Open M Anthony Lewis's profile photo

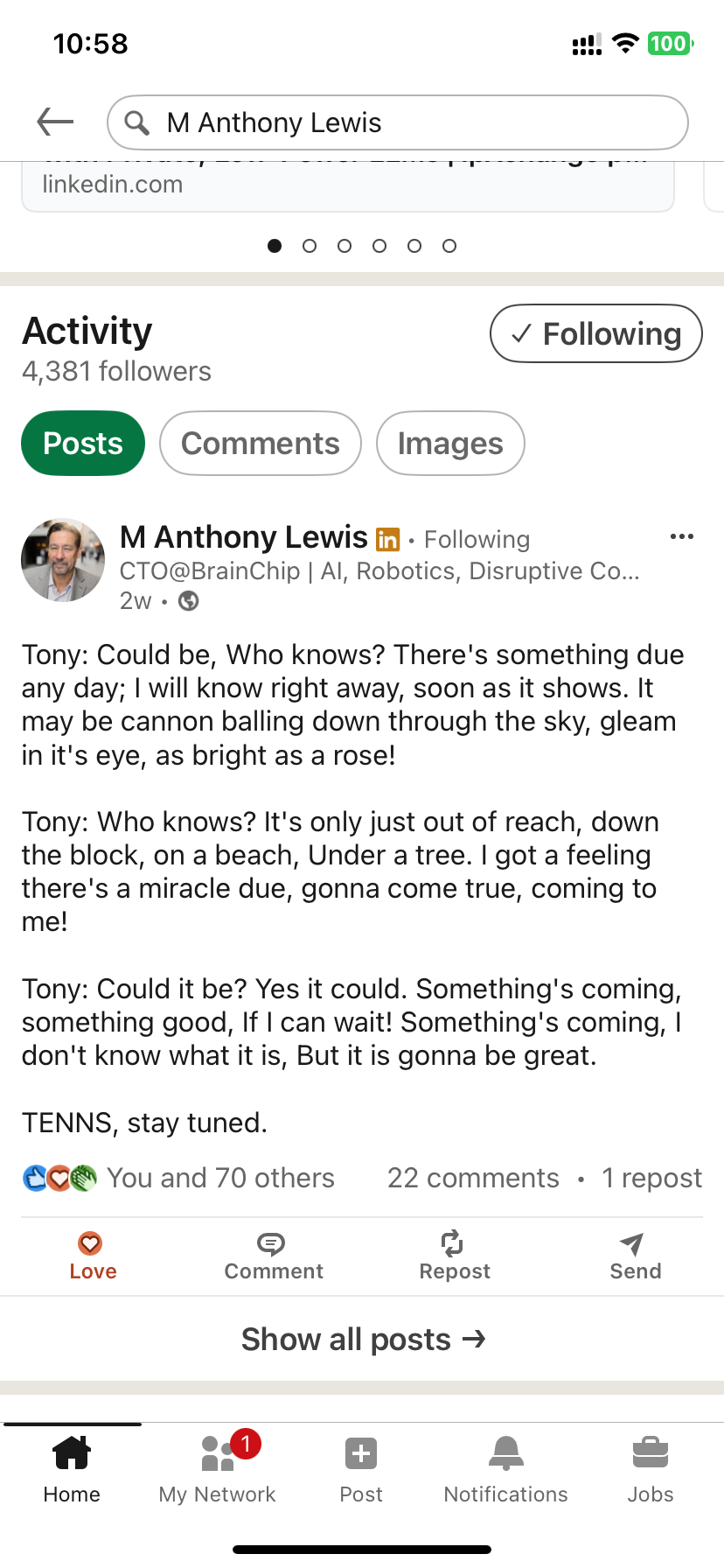[x=63, y=560]
